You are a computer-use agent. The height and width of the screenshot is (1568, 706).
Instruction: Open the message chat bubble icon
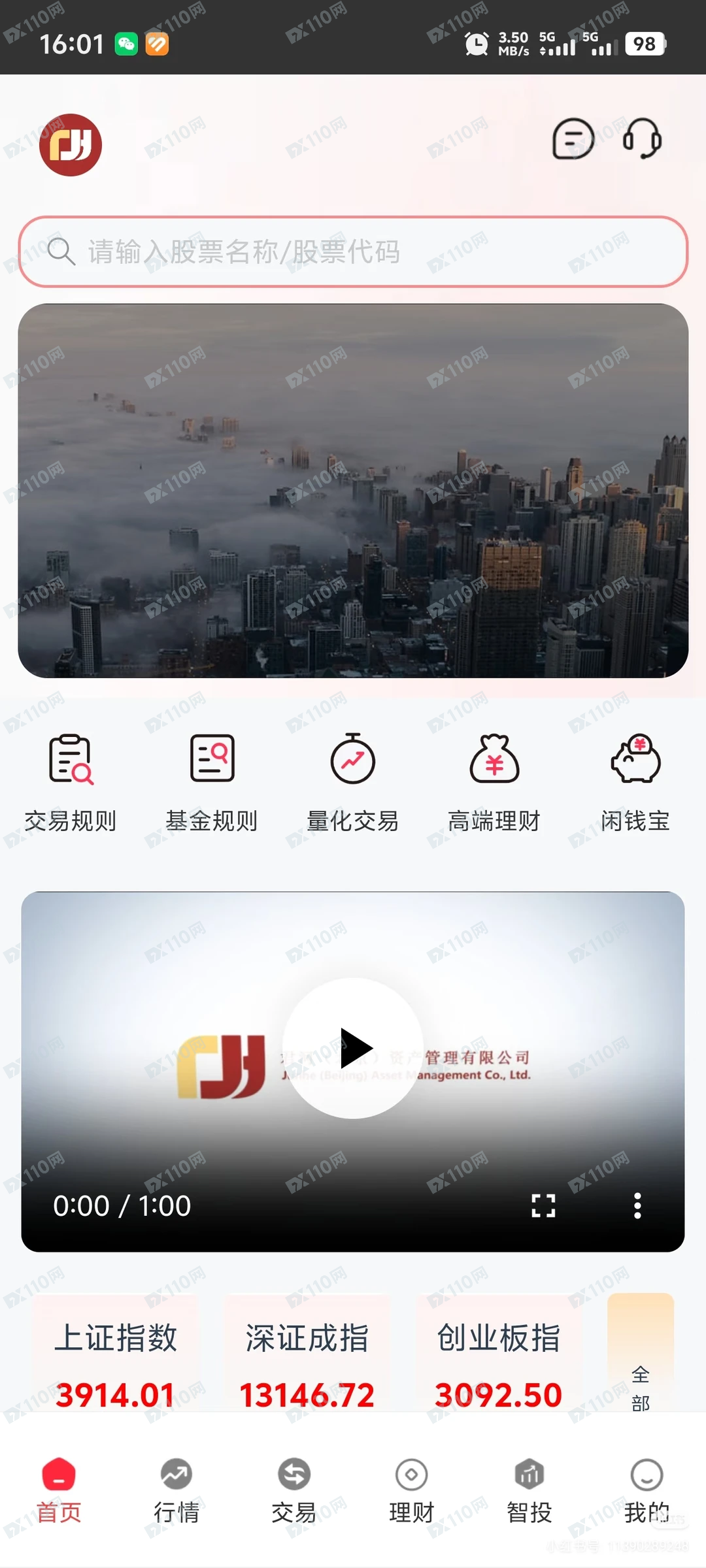click(572, 140)
